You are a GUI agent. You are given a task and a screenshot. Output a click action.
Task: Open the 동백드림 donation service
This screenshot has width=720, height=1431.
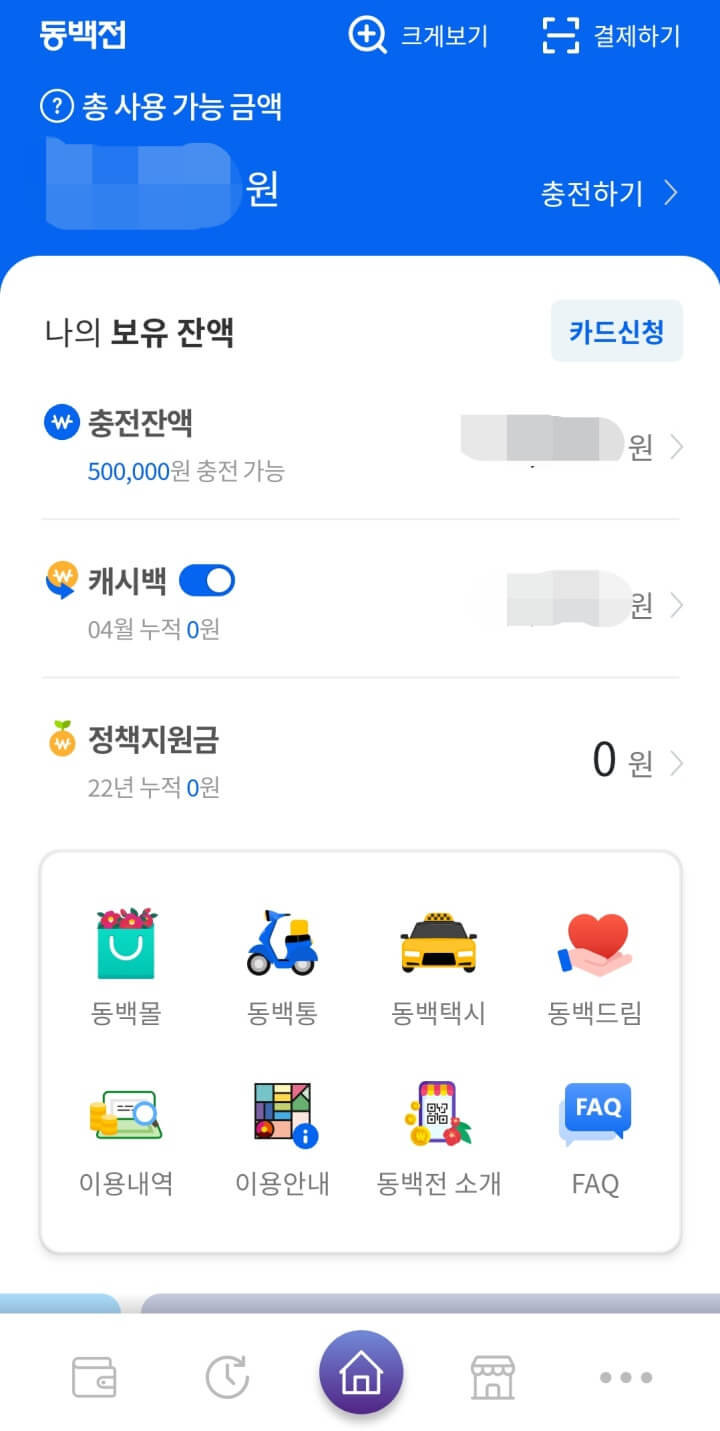pos(594,960)
